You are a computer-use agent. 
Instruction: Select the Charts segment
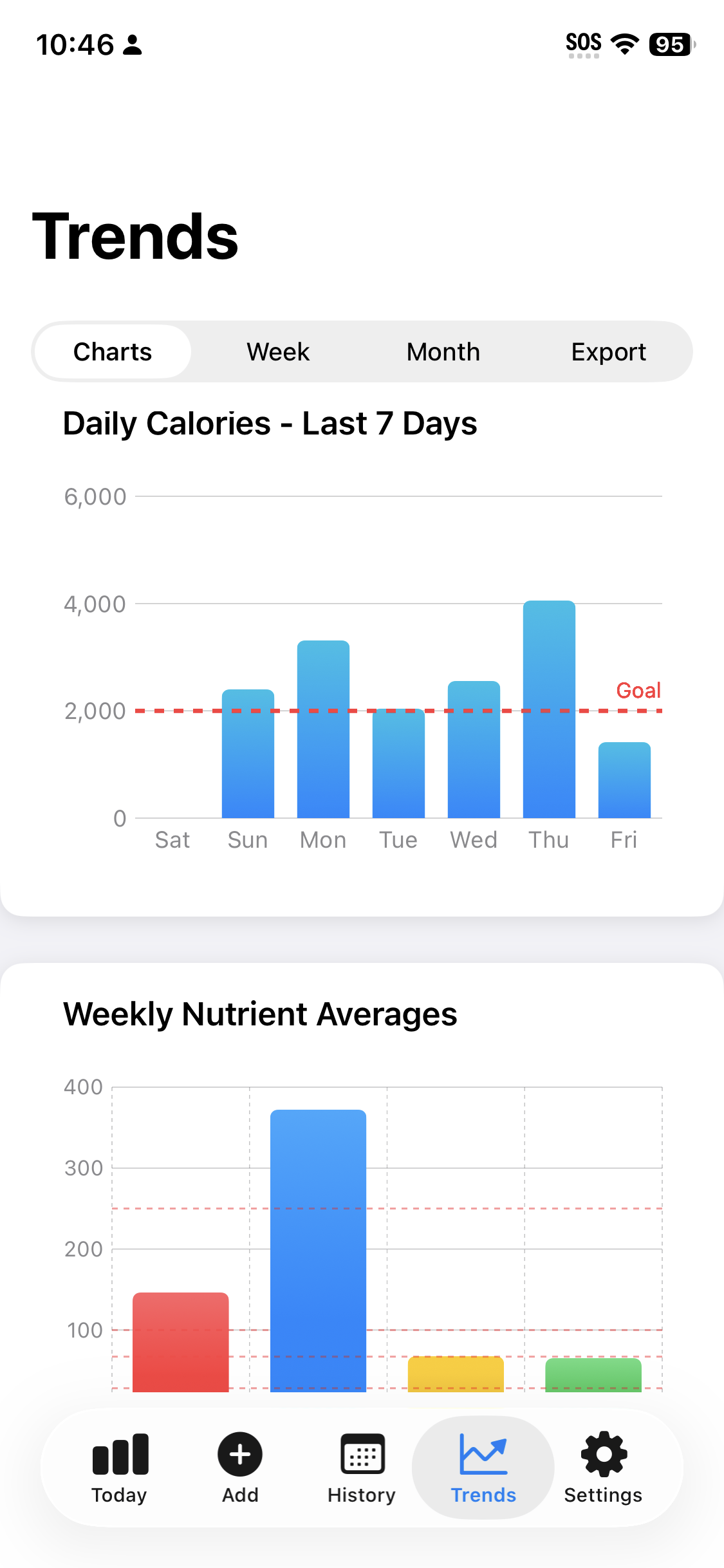(x=113, y=351)
